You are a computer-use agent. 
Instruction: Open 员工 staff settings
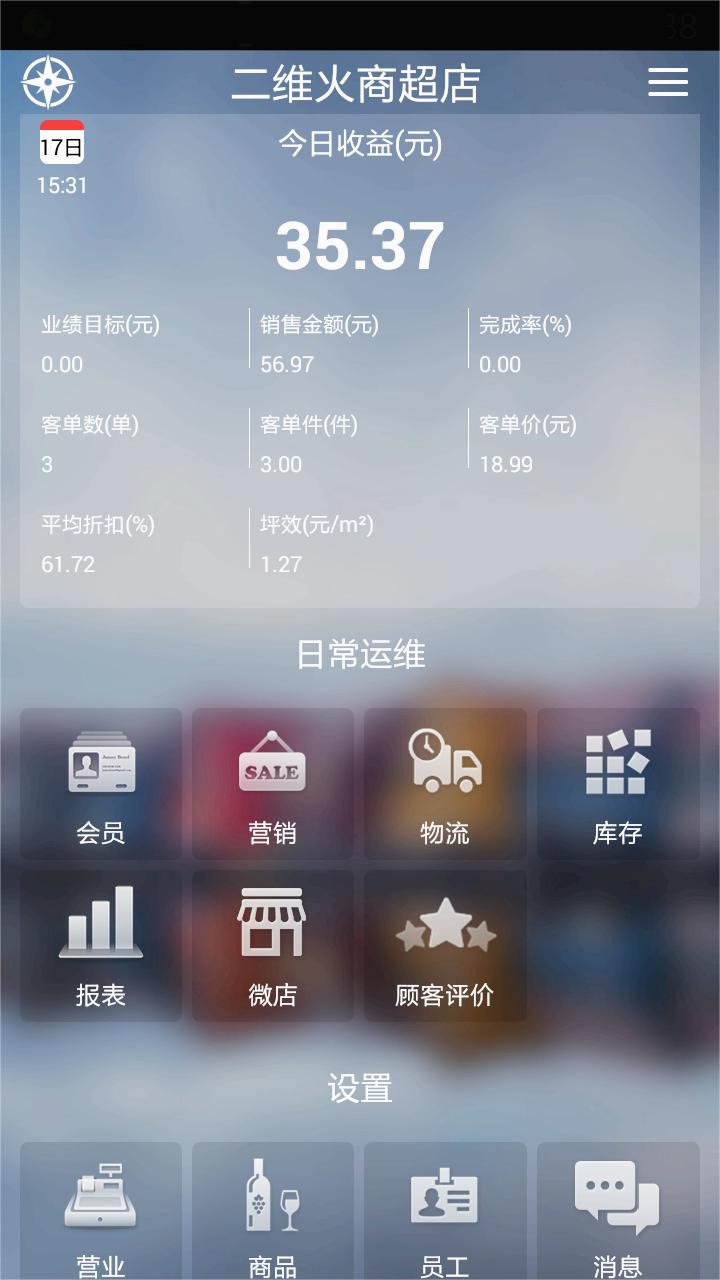point(445,1211)
